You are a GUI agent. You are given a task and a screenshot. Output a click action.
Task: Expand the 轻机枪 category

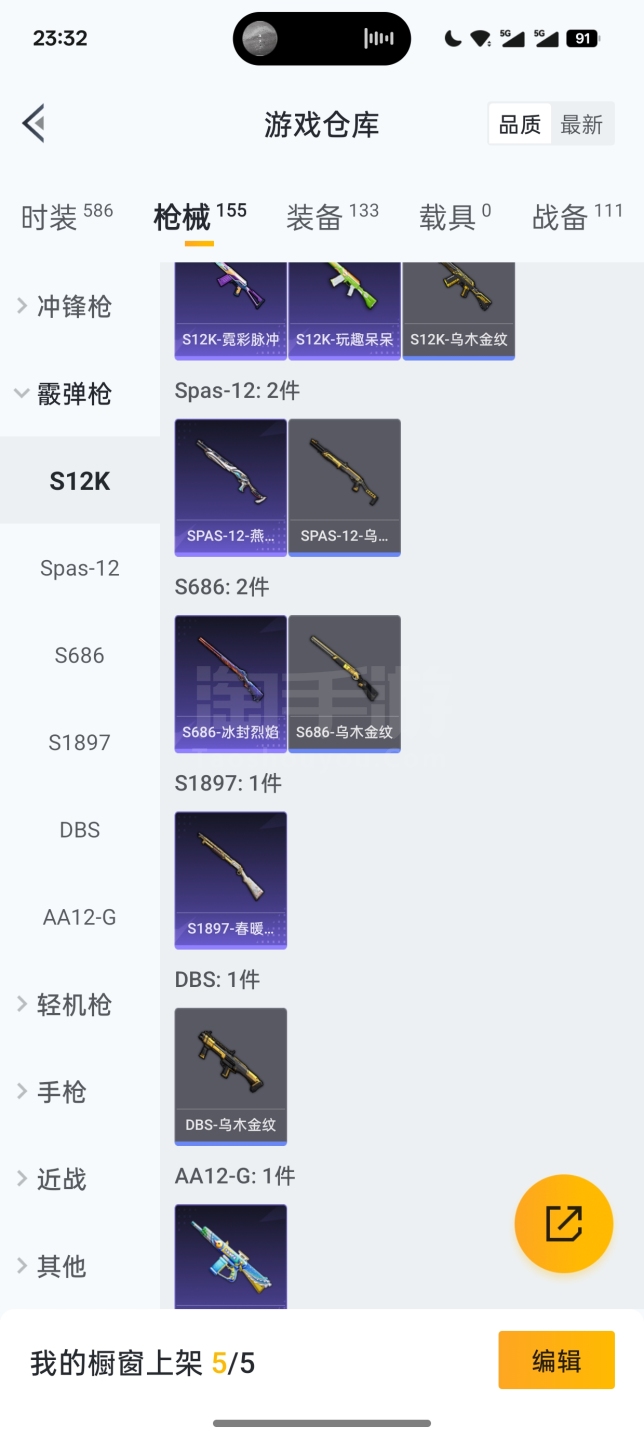pos(73,1005)
